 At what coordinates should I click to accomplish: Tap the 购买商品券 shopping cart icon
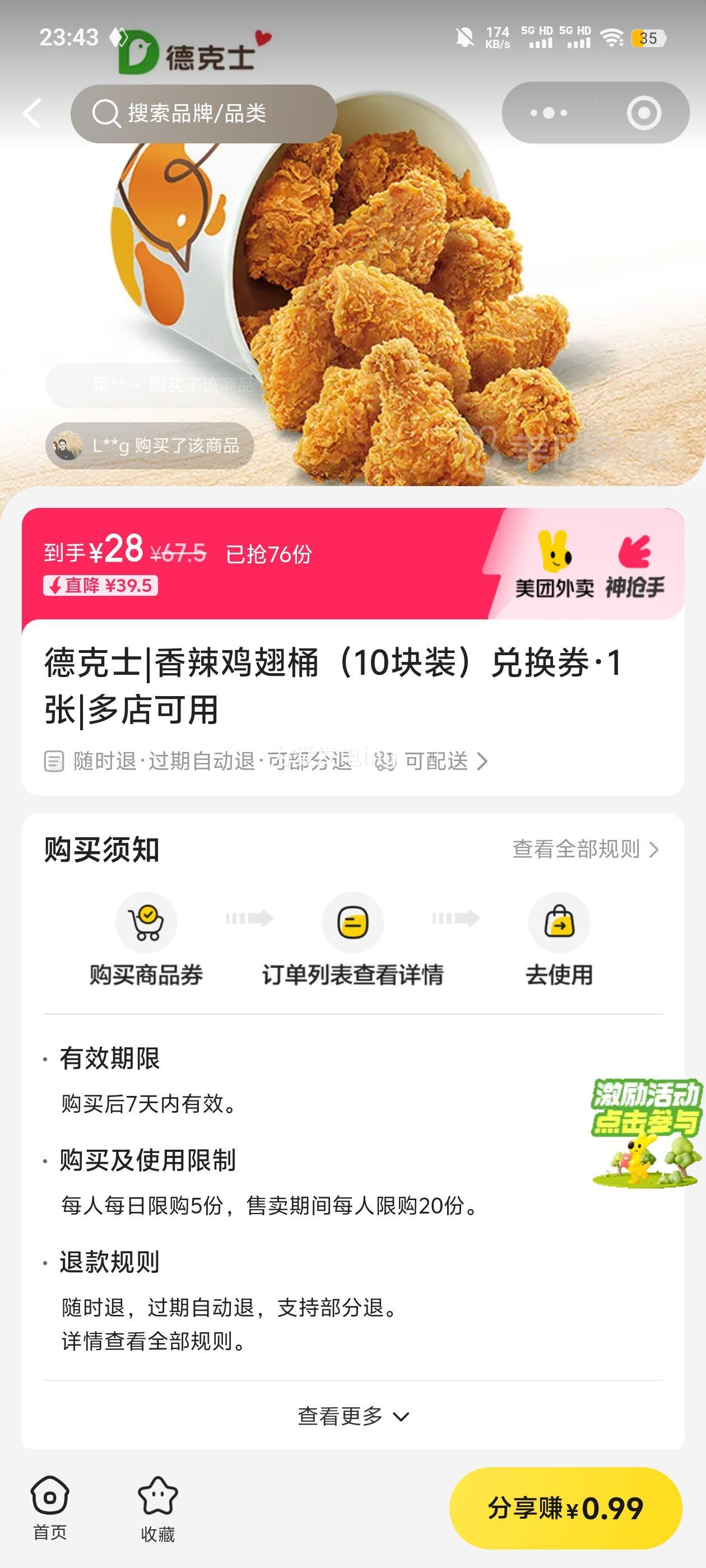point(146,922)
